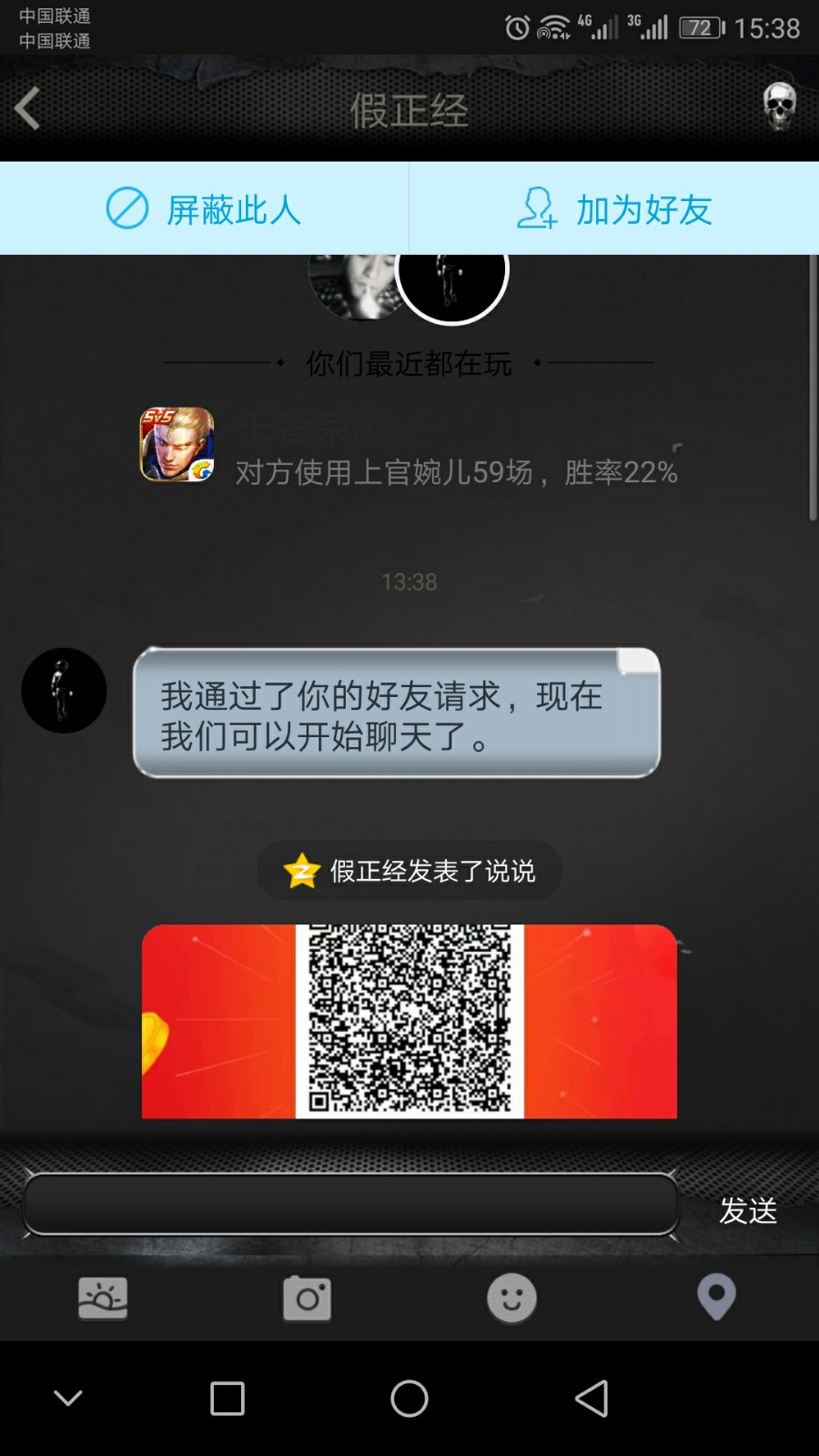The image size is (819, 1456).
Task: Open the 王者荣耀 game icon
Action: [x=177, y=444]
